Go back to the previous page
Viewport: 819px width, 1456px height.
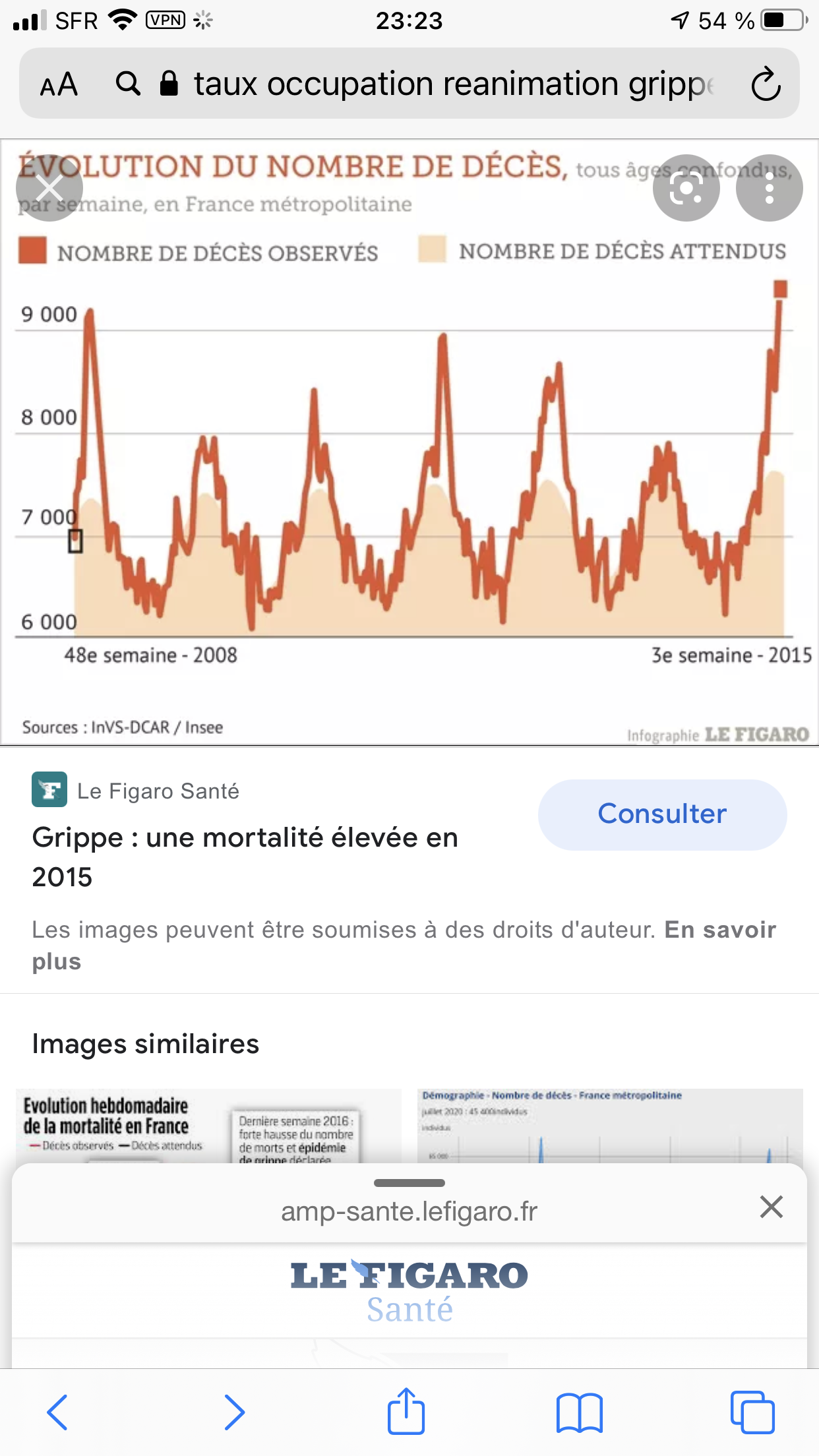click(57, 1412)
